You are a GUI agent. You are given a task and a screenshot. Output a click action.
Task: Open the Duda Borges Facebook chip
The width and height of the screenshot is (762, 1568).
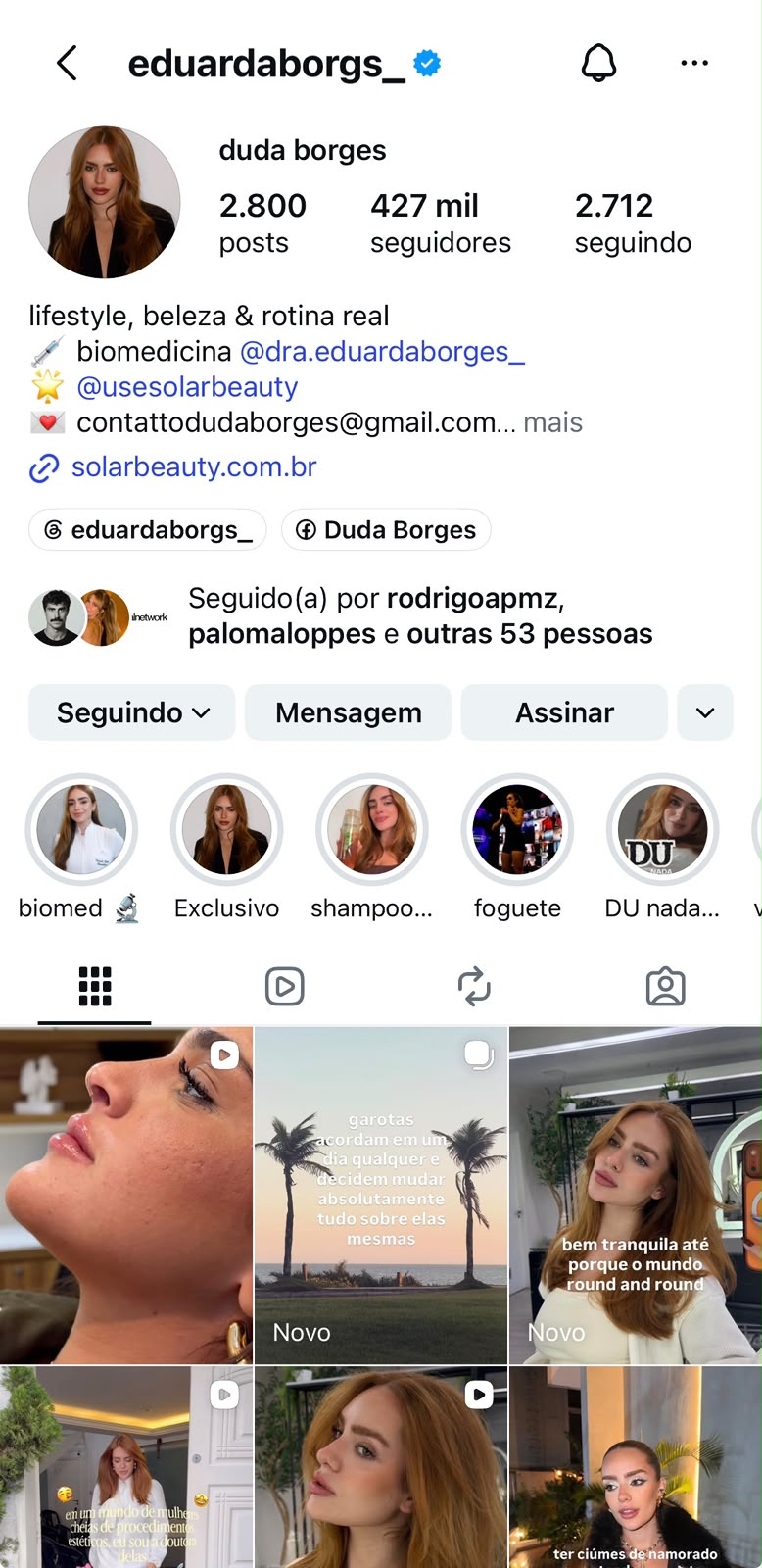click(386, 530)
